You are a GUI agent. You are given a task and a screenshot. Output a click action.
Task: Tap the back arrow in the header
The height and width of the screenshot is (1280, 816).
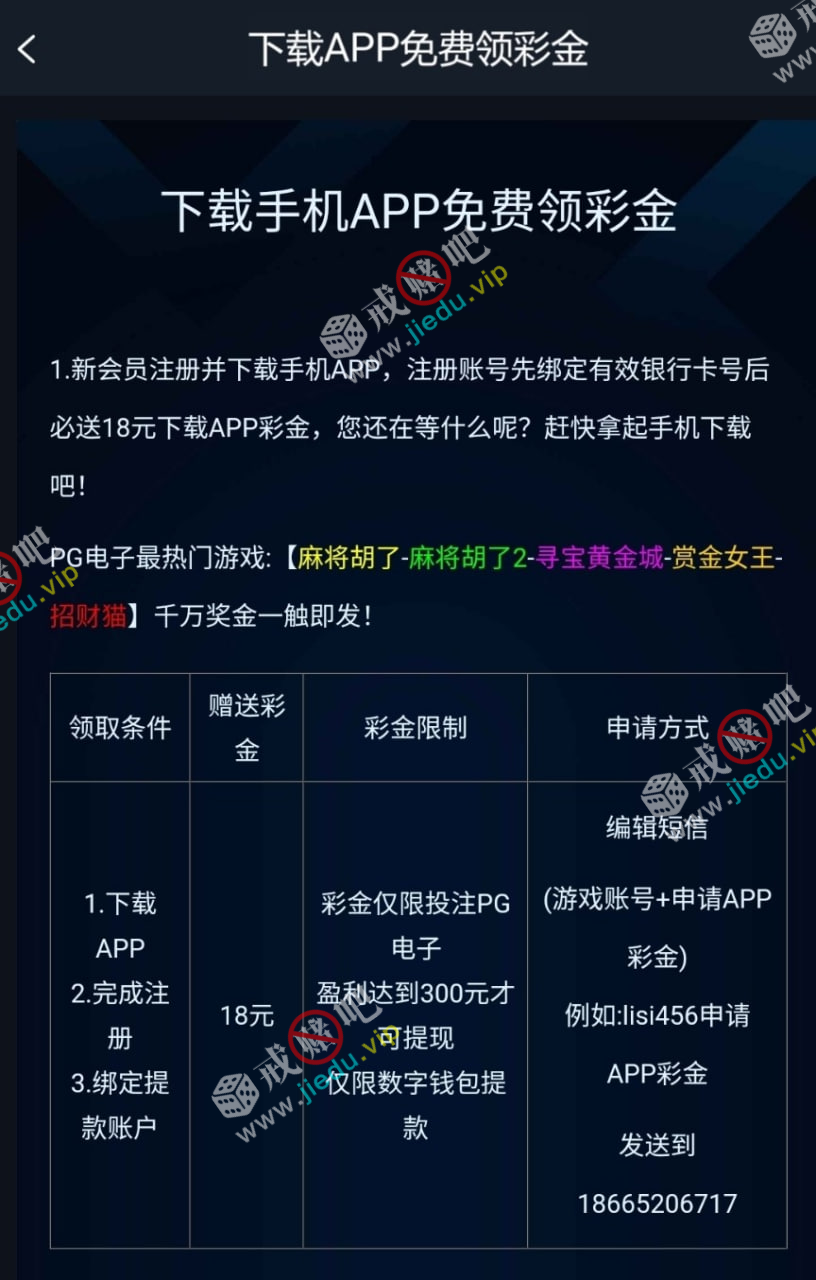(x=27, y=49)
